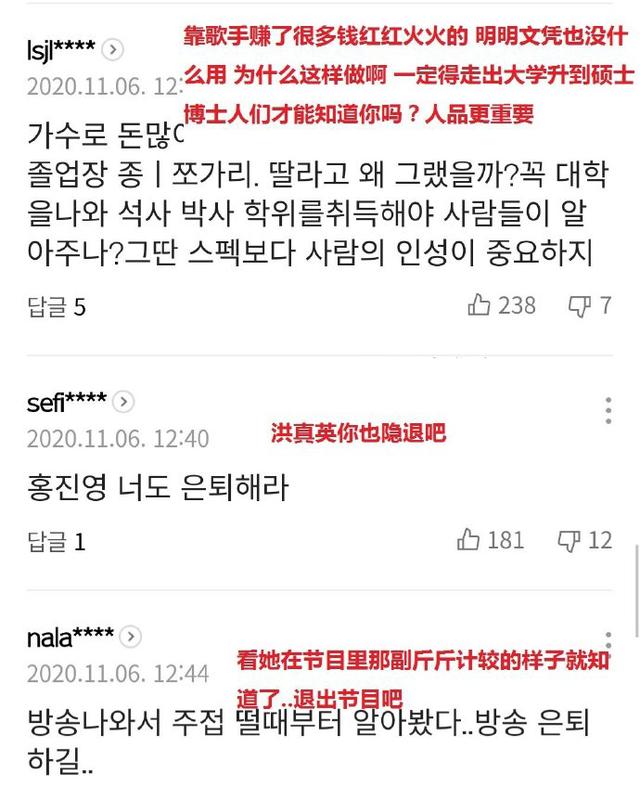640x786 pixels.
Task: Open overflow menu on sefi****'s comment
Action: click(x=608, y=410)
